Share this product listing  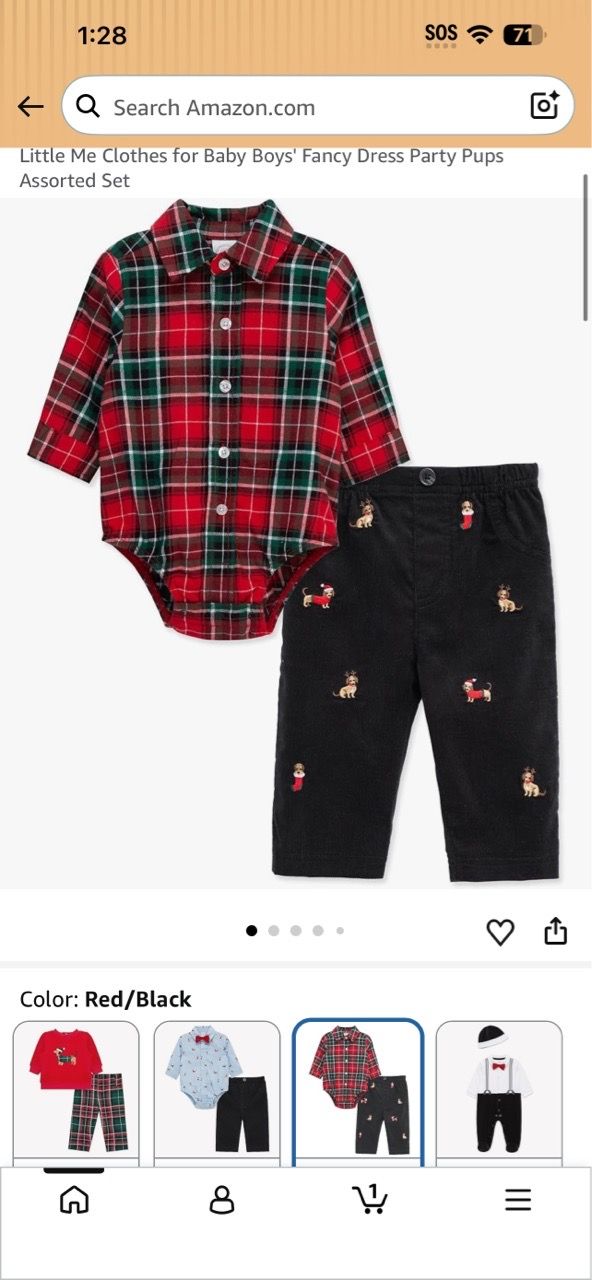(x=555, y=932)
